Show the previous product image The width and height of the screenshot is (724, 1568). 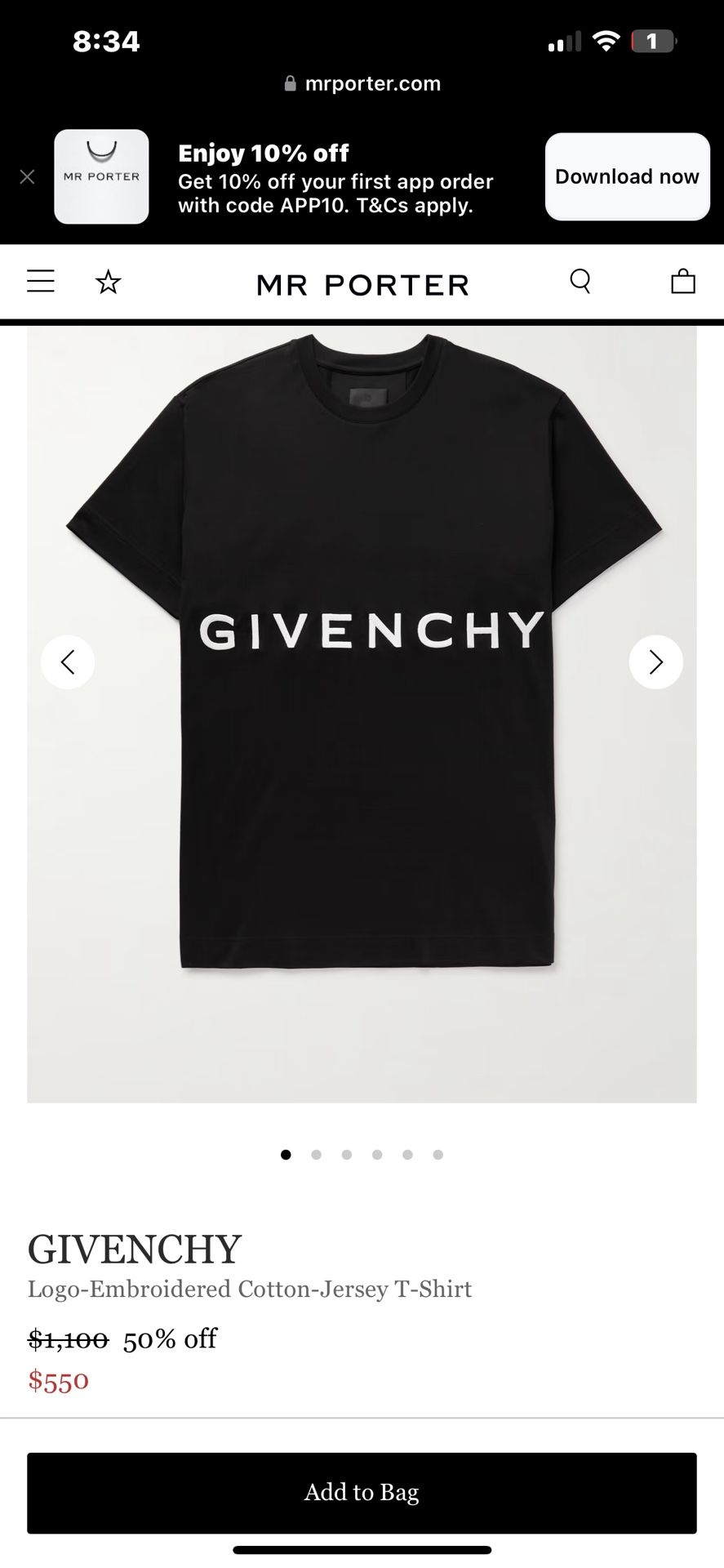coord(68,661)
